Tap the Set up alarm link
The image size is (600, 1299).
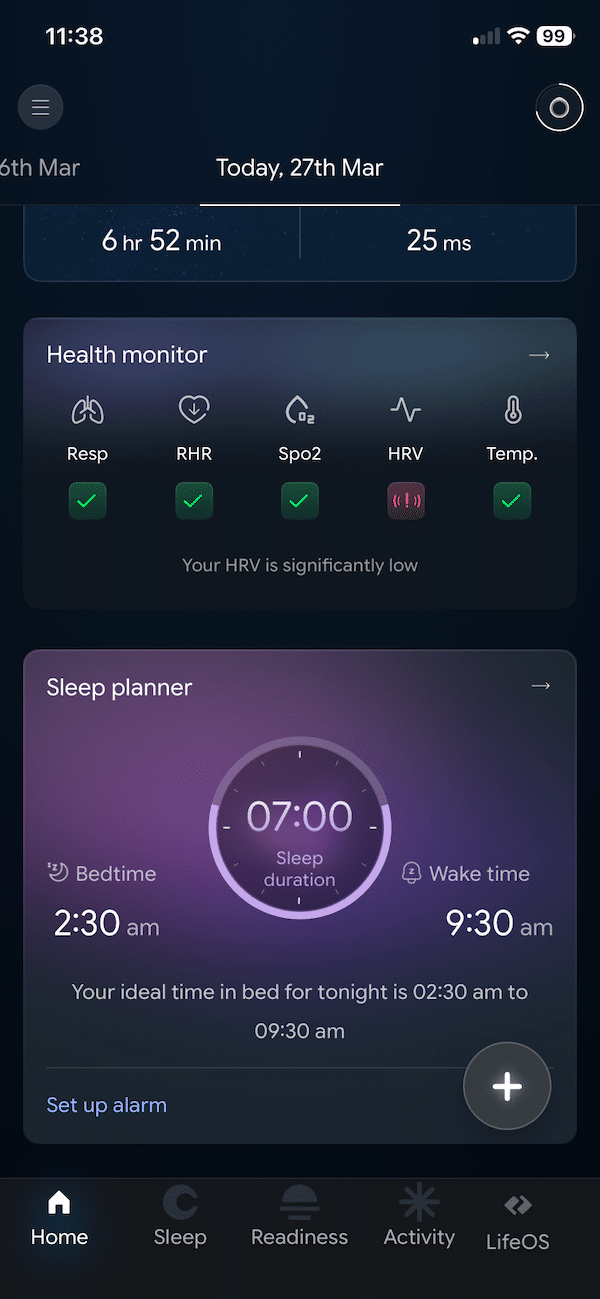pyautogui.click(x=107, y=1105)
